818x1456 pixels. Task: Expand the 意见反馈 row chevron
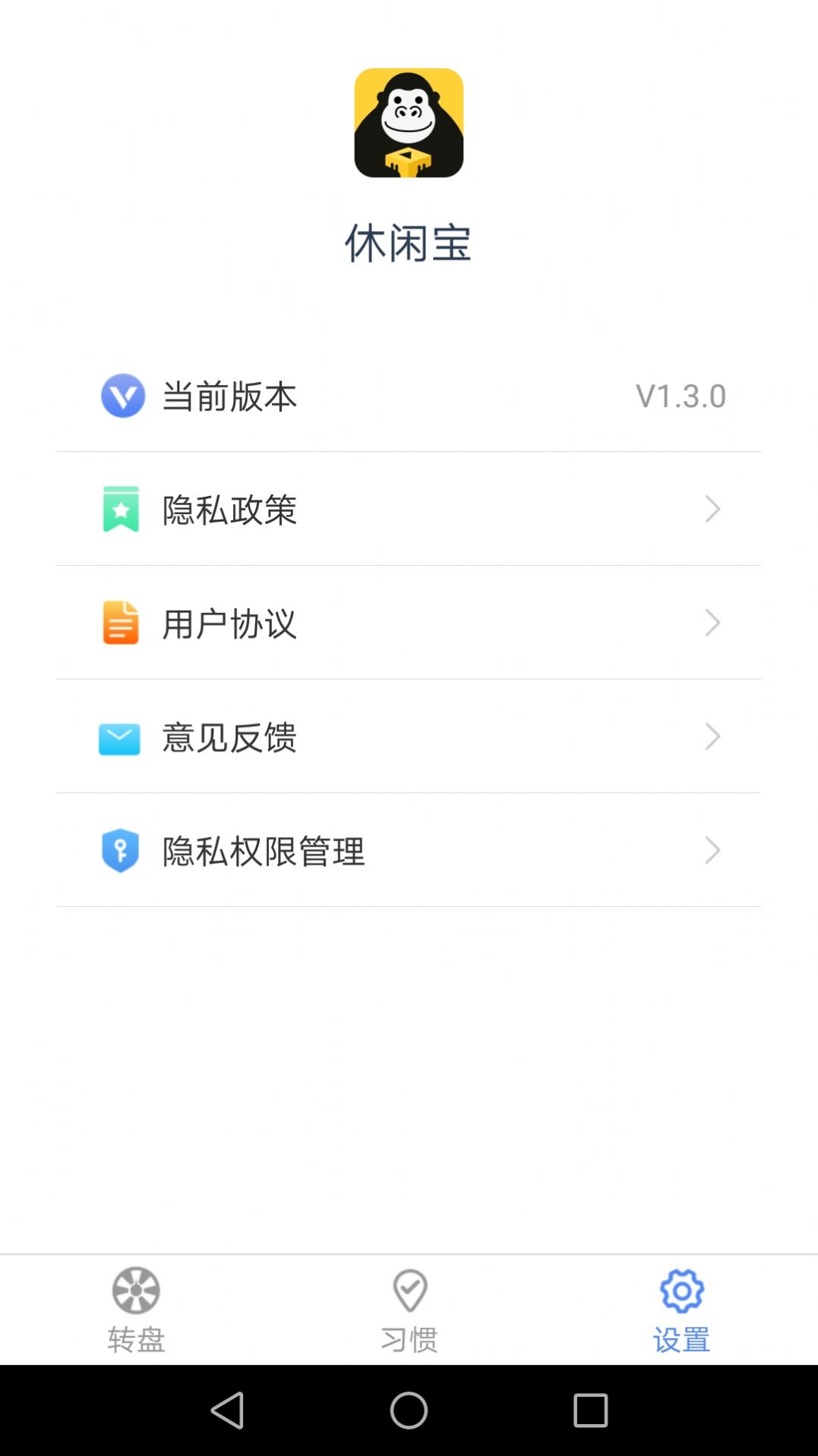(712, 737)
